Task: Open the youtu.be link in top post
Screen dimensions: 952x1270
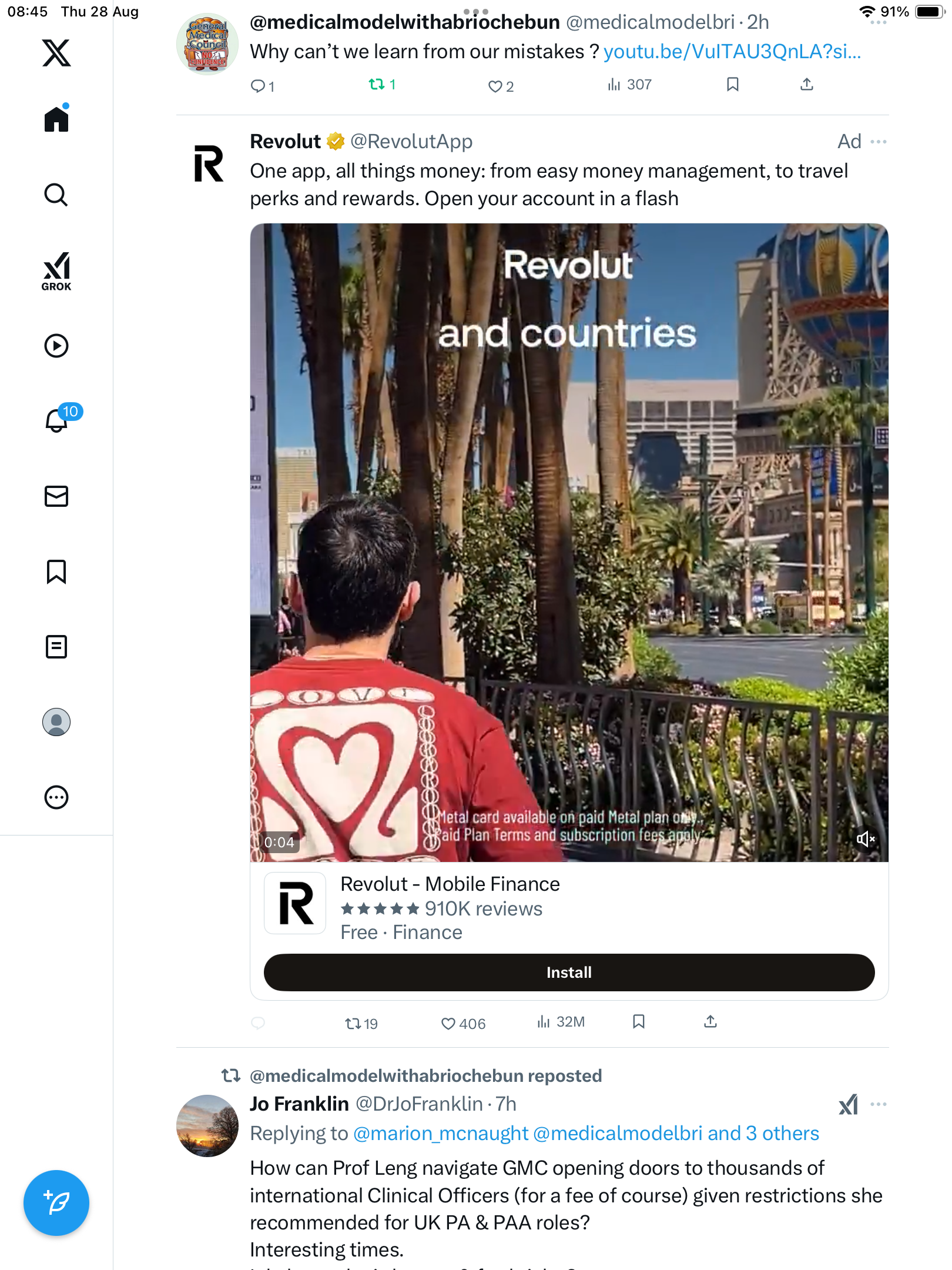Action: tap(732, 52)
